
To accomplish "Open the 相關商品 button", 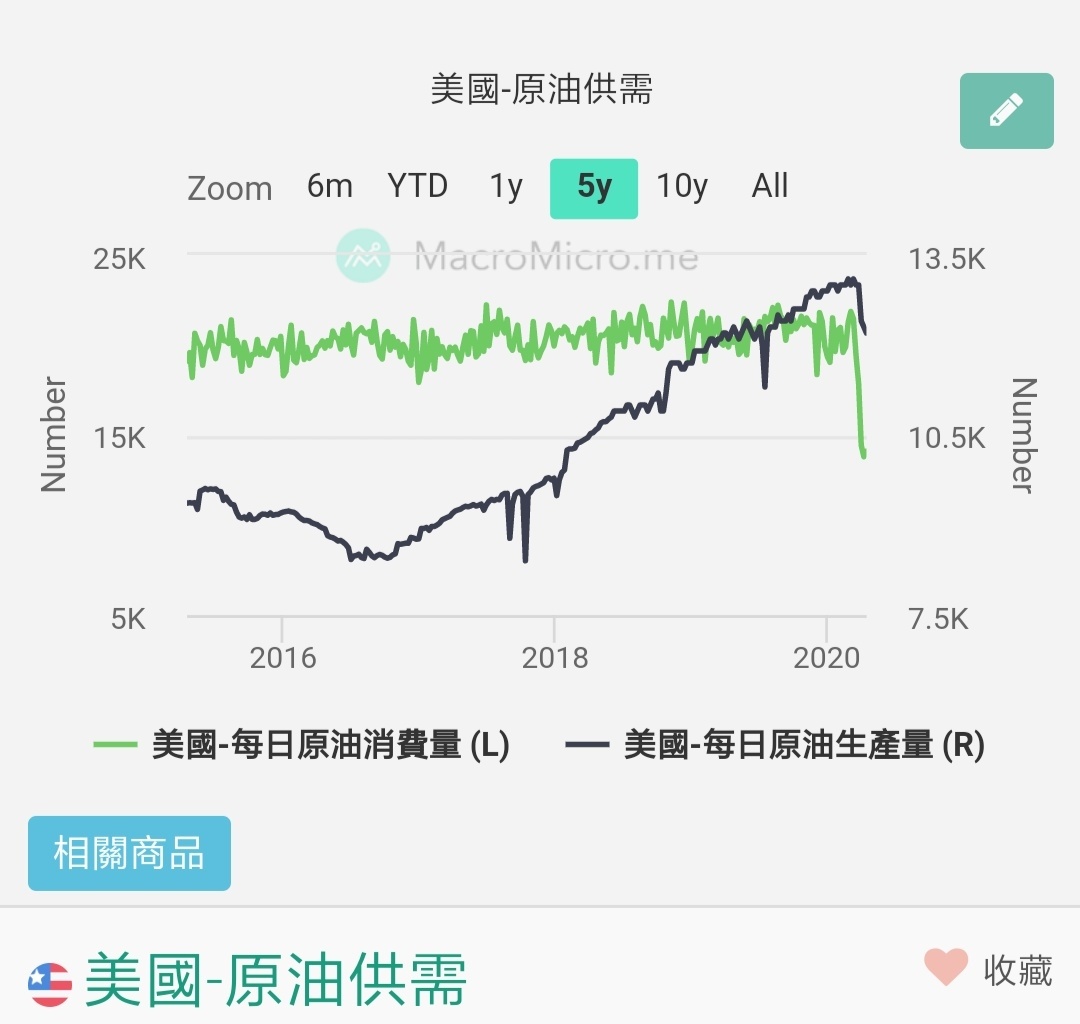I will click(129, 853).
